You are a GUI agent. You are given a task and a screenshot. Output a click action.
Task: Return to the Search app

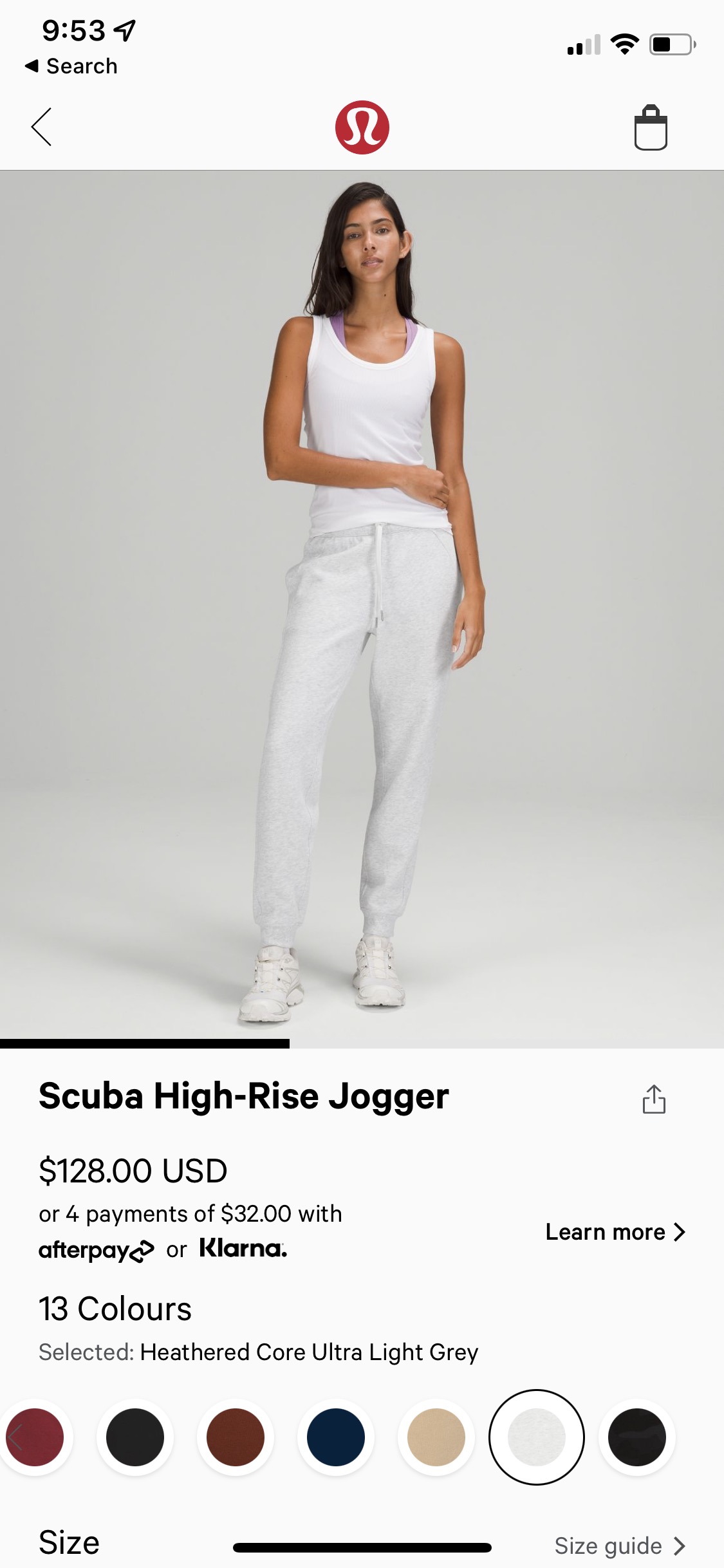pyautogui.click(x=71, y=66)
